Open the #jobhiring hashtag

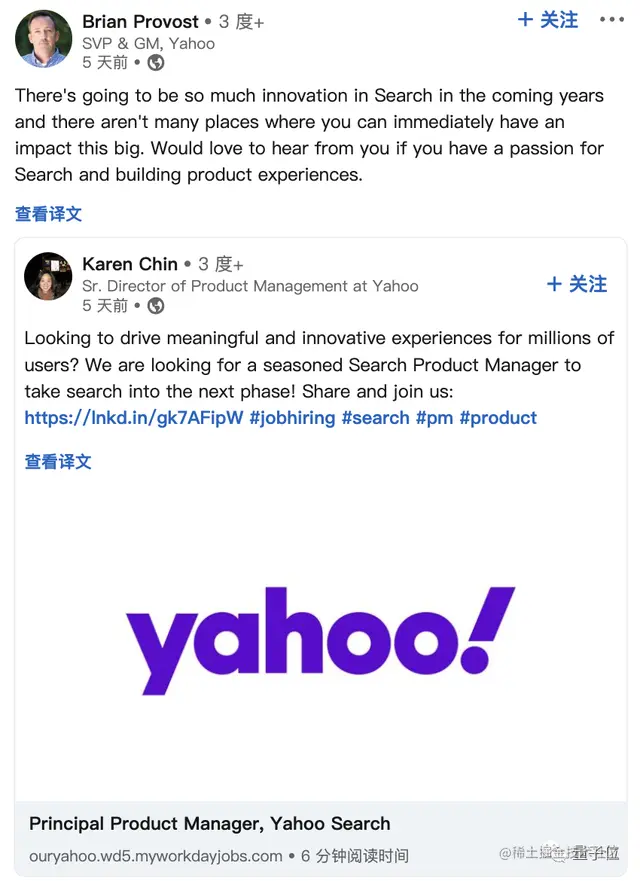pyautogui.click(x=292, y=418)
